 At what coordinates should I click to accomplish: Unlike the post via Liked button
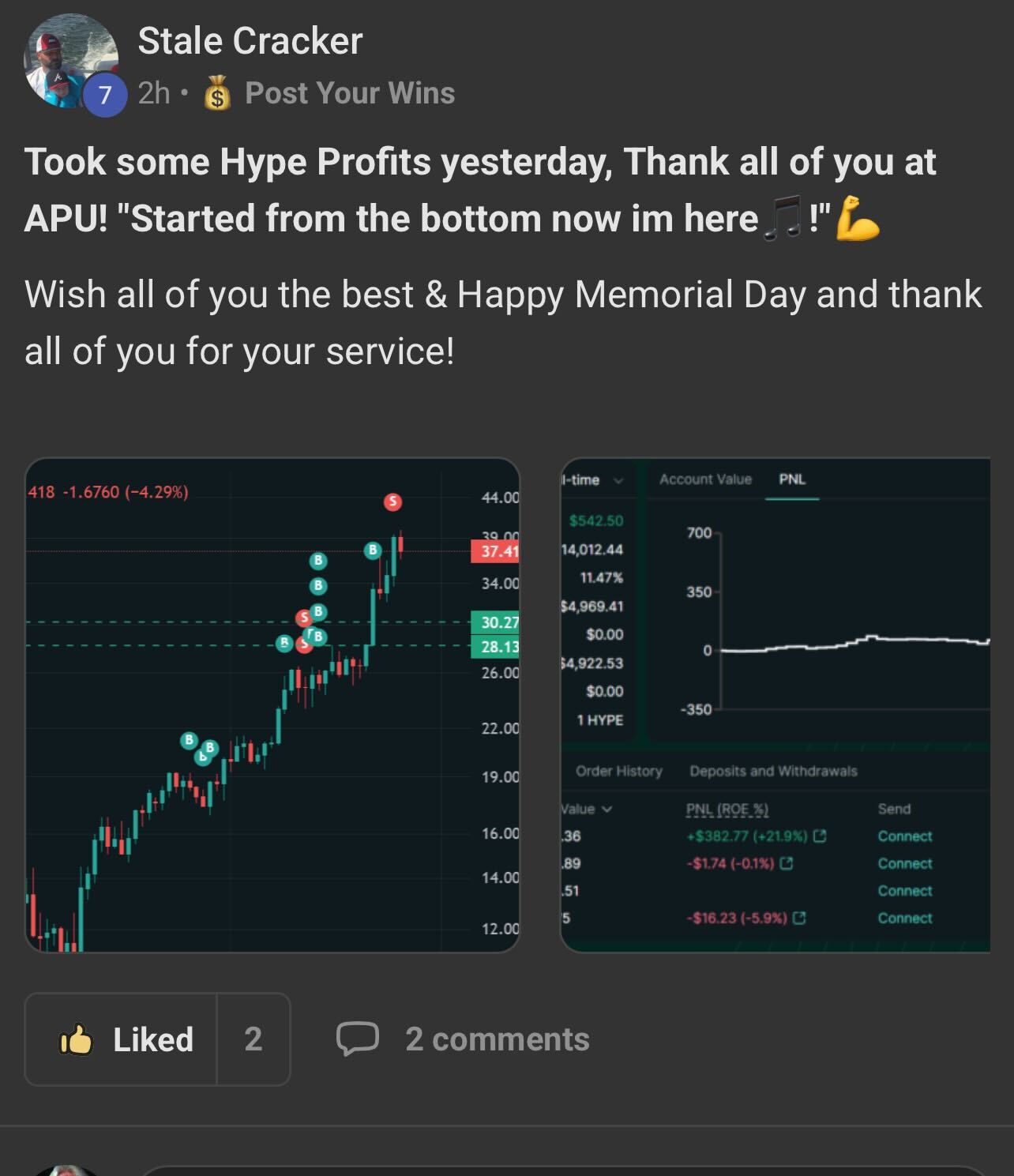click(x=121, y=1039)
